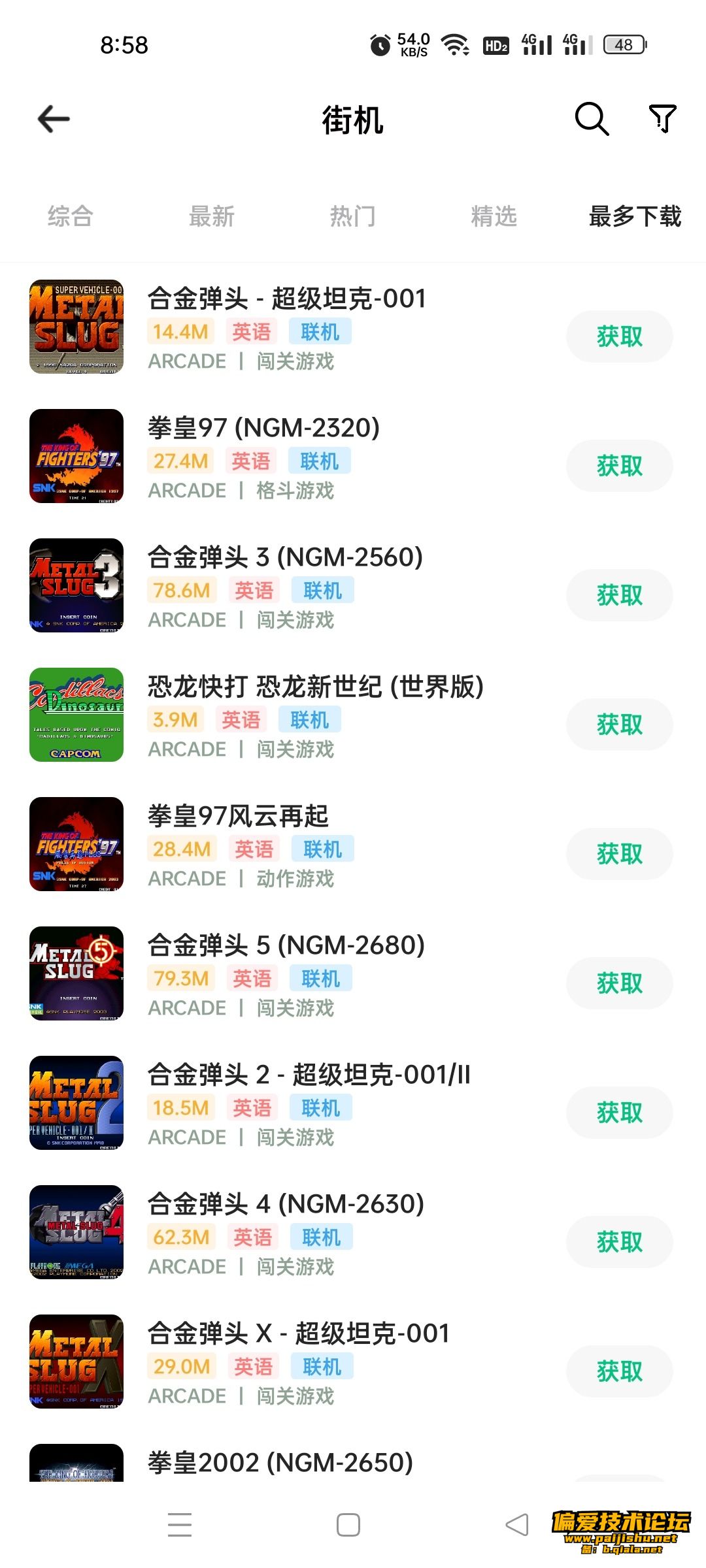Open the 合金弹头 5 (NGM-2680) game entry
The width and height of the screenshot is (706, 1568).
353,974
